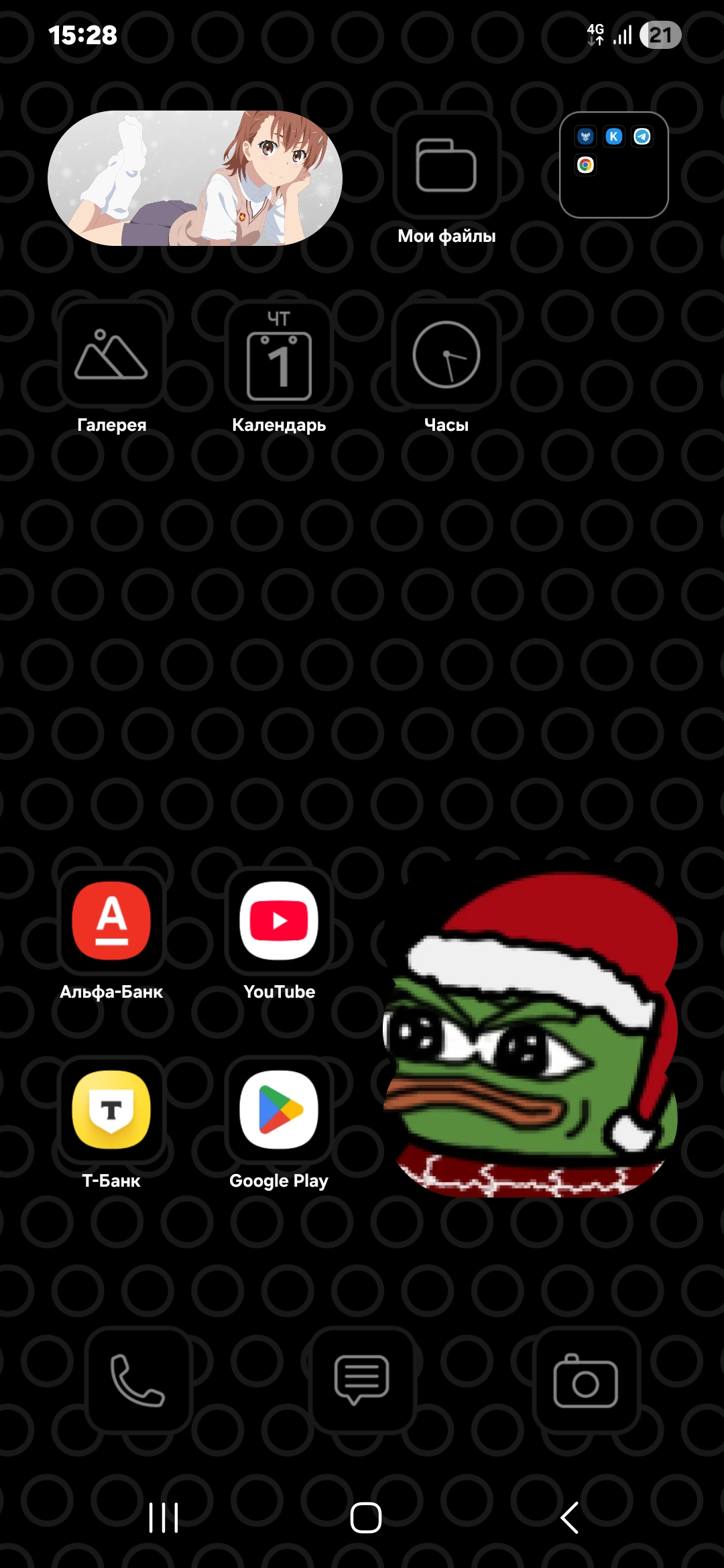Launch the Галерея app

click(111, 354)
